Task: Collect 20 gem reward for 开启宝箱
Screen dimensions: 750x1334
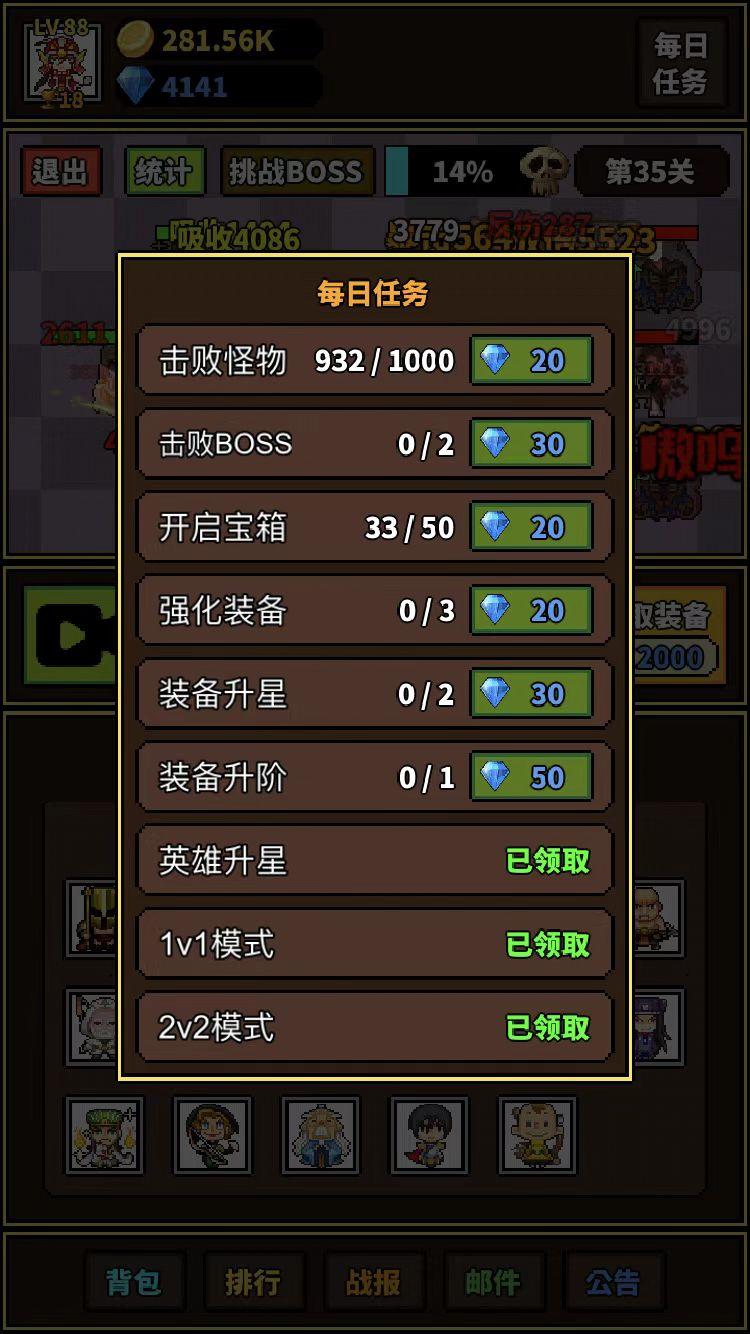Action: click(531, 527)
